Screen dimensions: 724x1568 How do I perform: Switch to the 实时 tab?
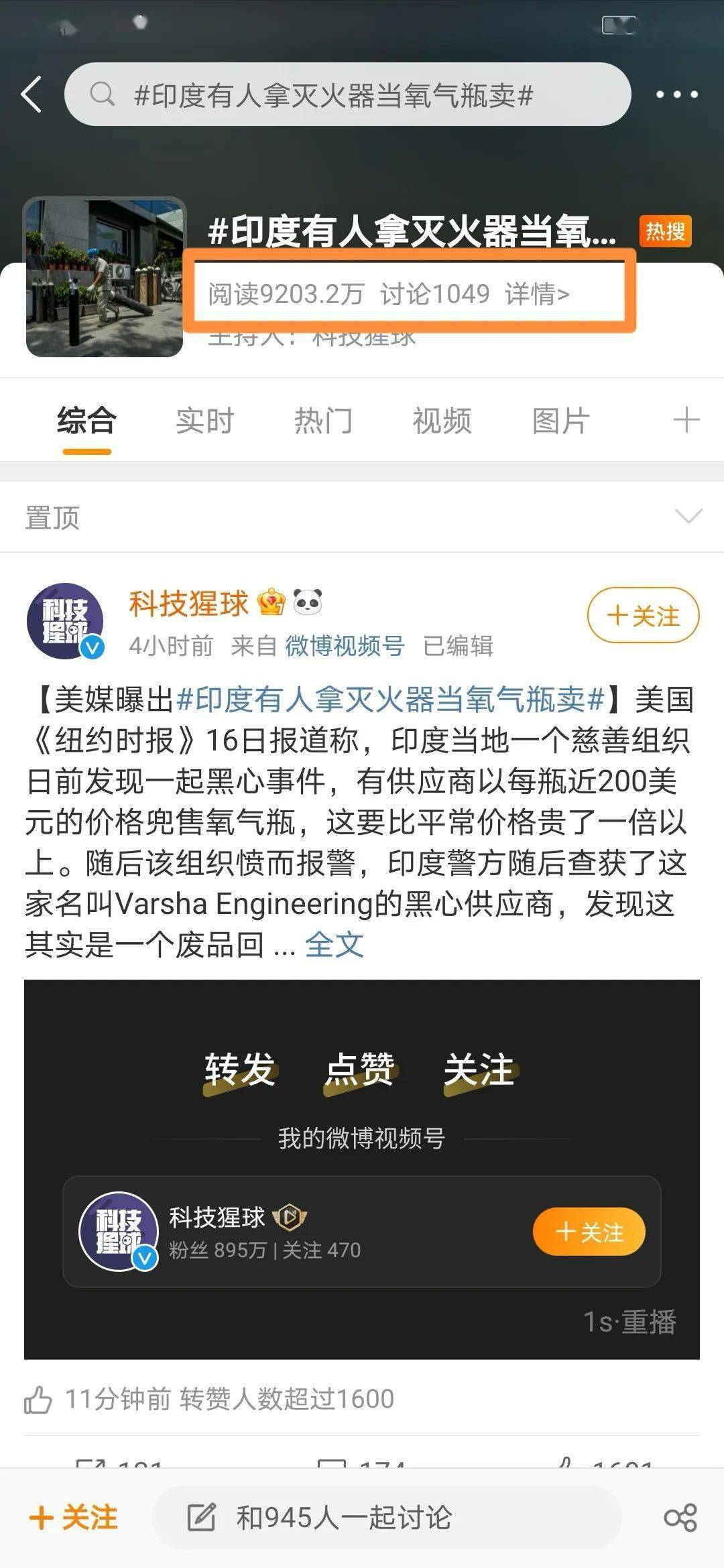[204, 421]
